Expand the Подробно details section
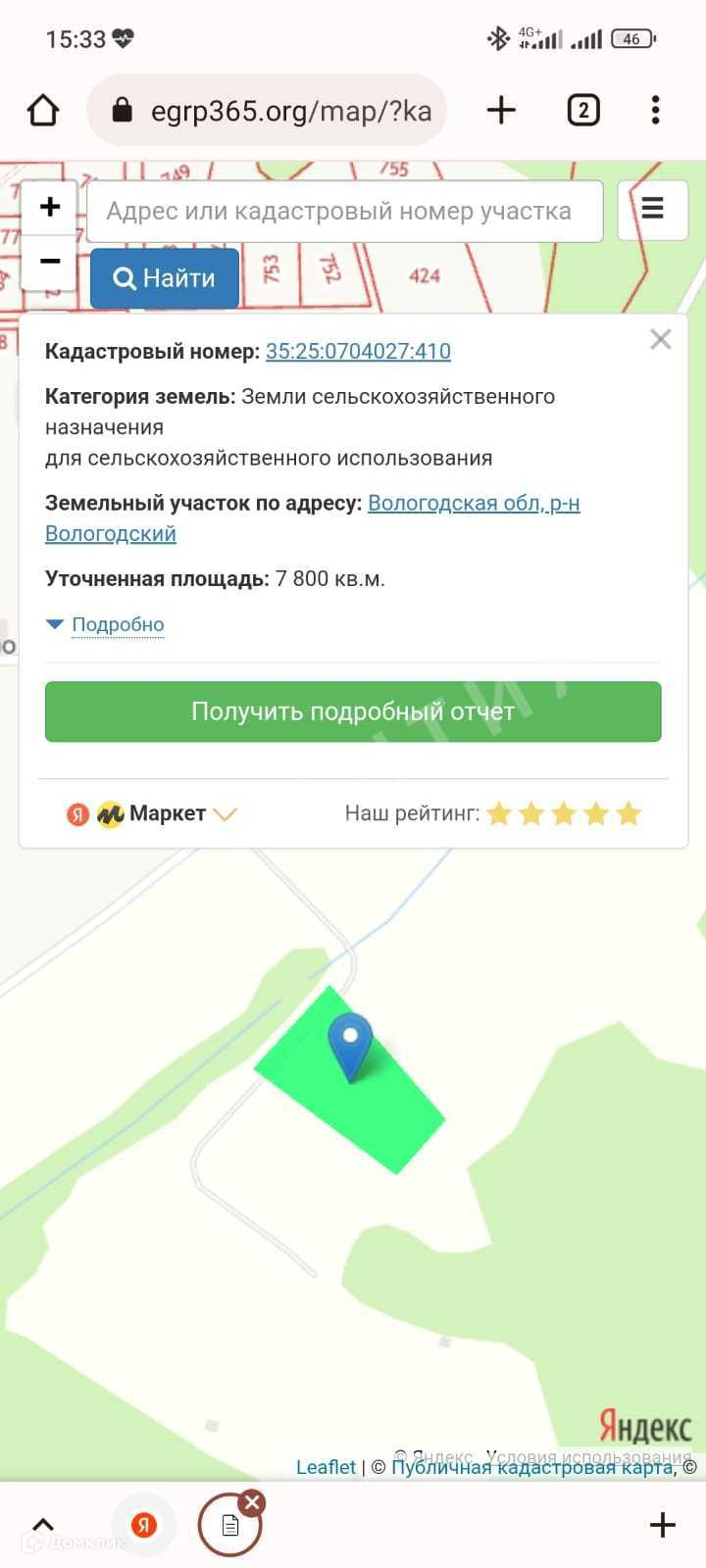Image resolution: width=706 pixels, height=1568 pixels. (117, 624)
